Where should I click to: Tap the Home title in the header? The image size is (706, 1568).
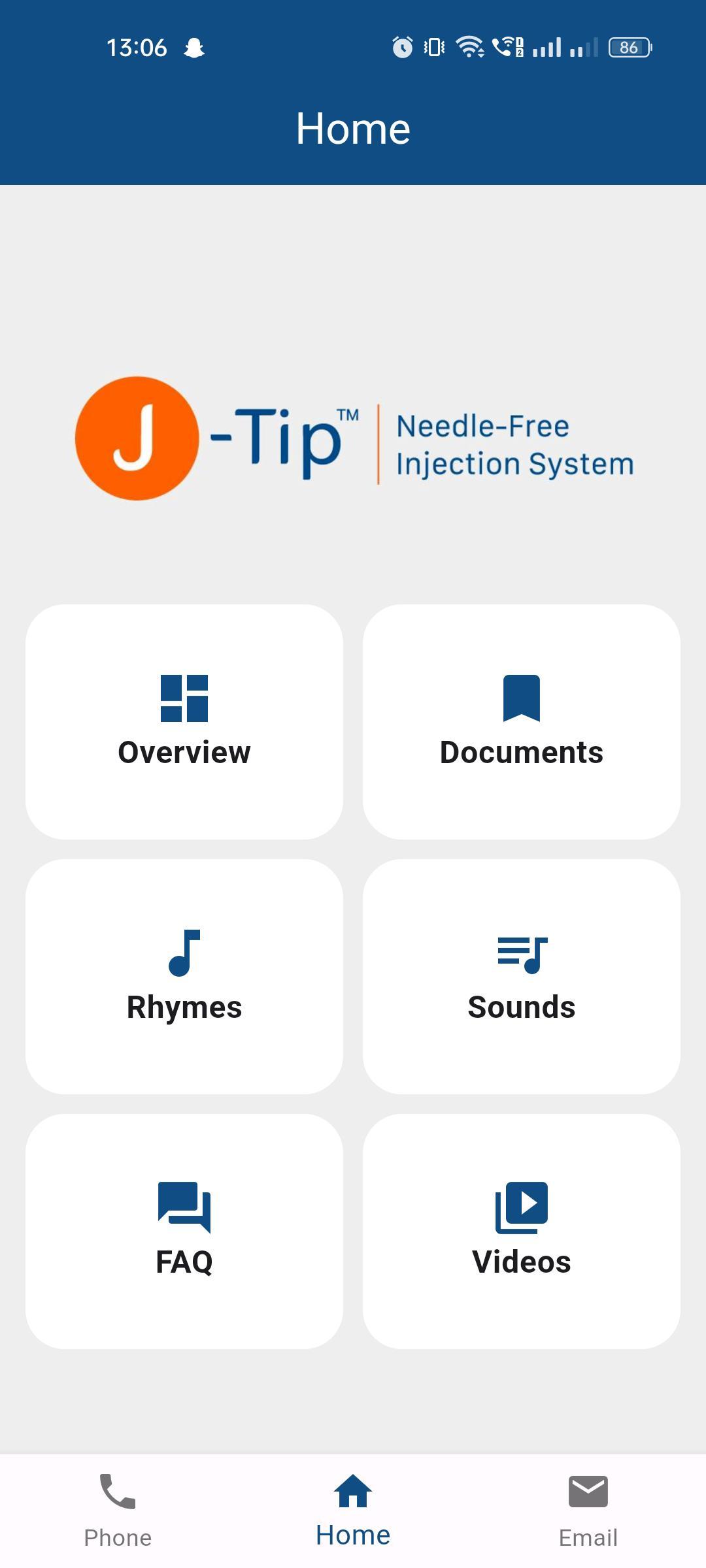tap(353, 128)
